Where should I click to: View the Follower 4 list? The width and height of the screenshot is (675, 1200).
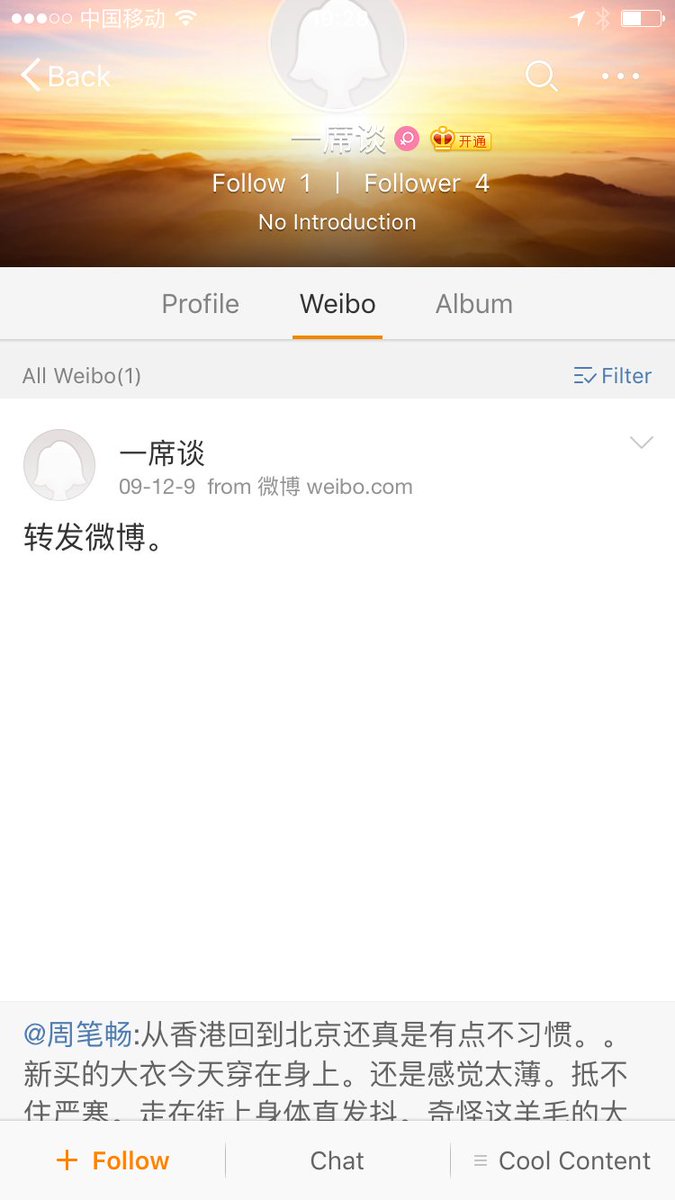click(426, 183)
